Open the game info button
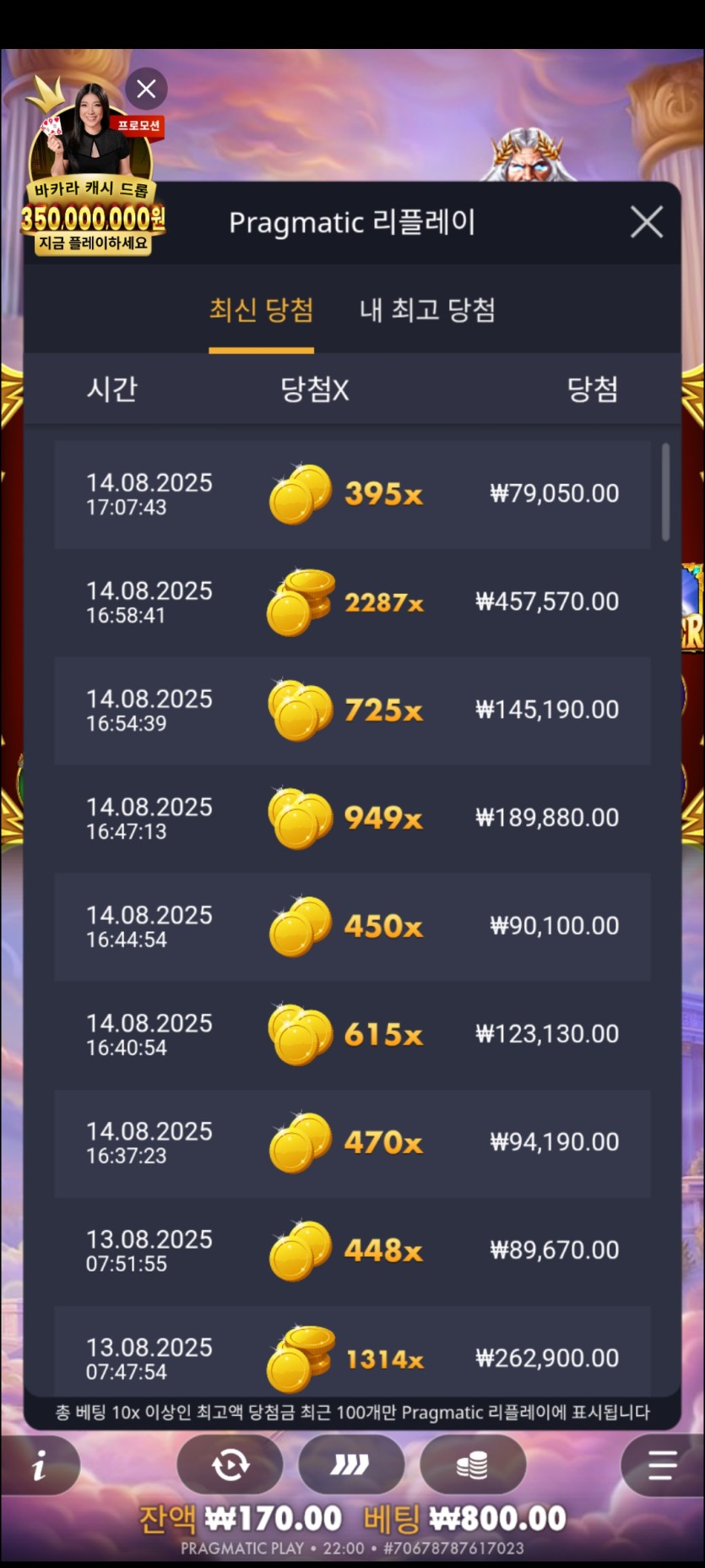Image resolution: width=705 pixels, height=1568 pixels. pos(40,1466)
